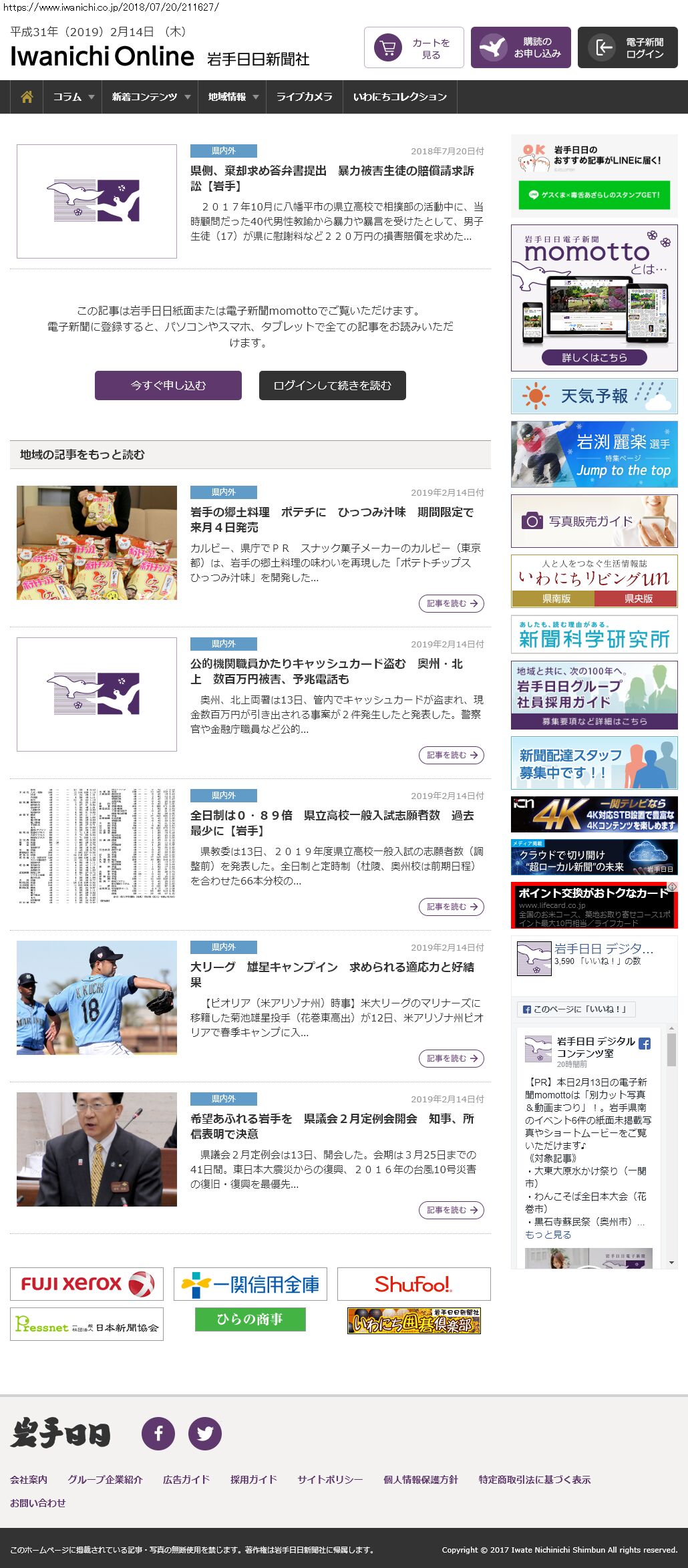Open 個人情報保護方針 footer link
688x1568 pixels.
point(421,1479)
